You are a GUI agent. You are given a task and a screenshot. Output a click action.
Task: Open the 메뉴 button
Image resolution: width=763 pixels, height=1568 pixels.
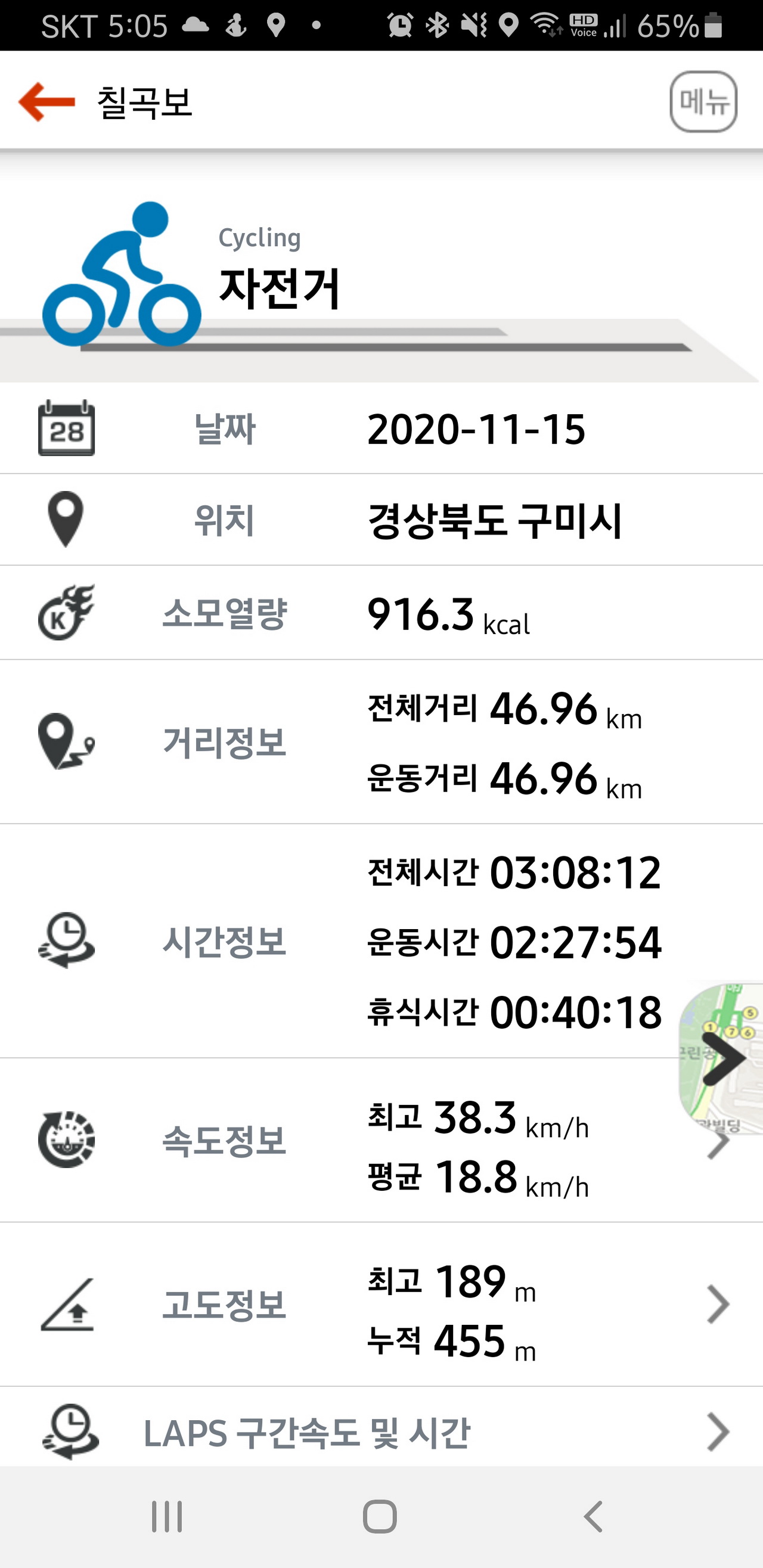coord(703,102)
